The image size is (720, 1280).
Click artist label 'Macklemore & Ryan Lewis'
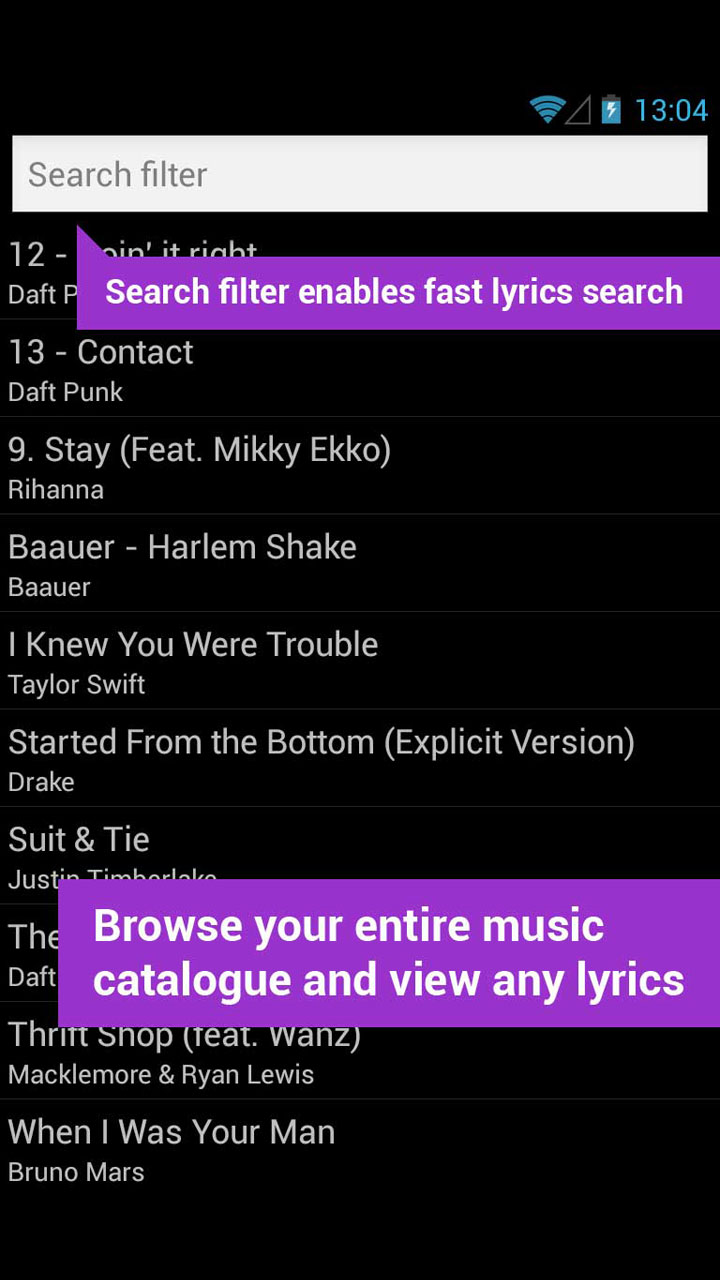coord(160,1075)
